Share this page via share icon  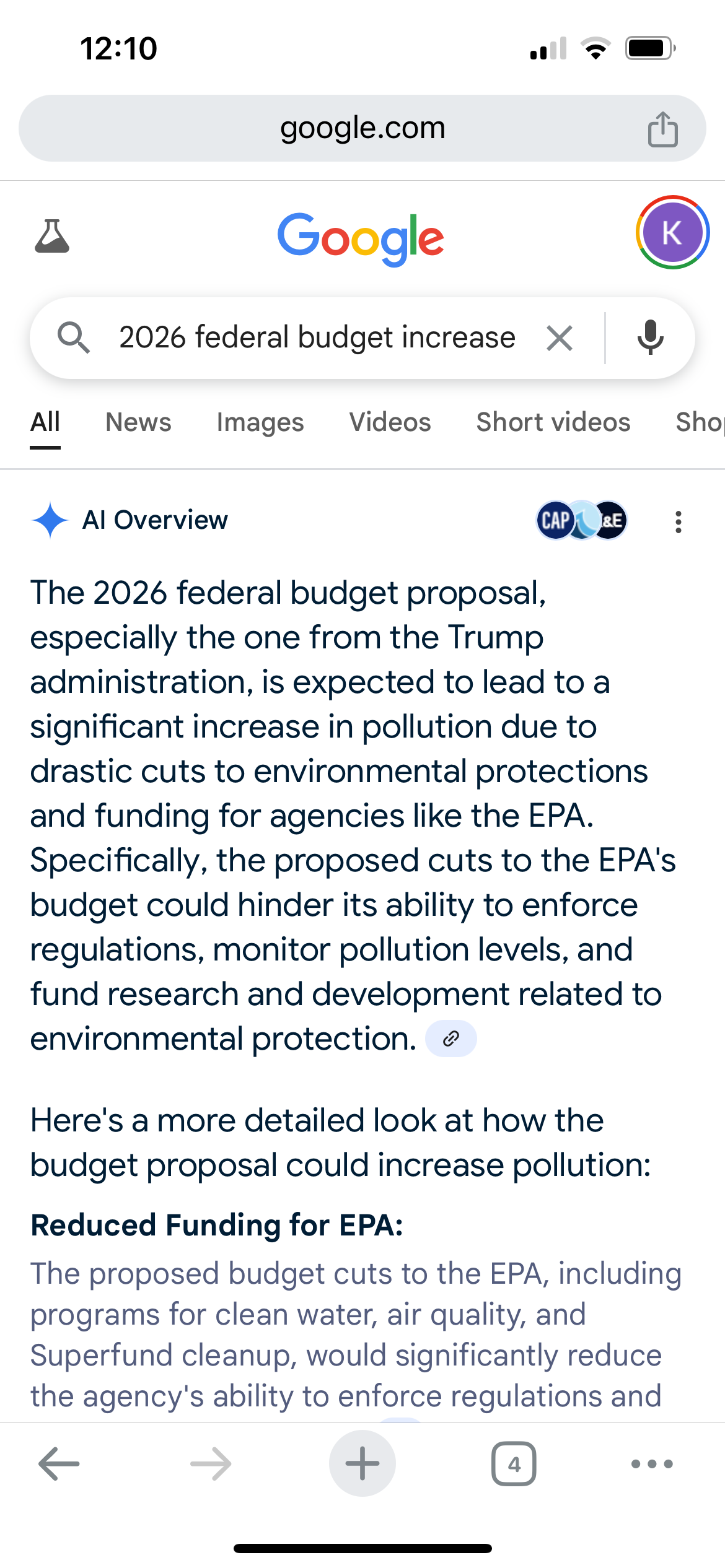click(662, 129)
